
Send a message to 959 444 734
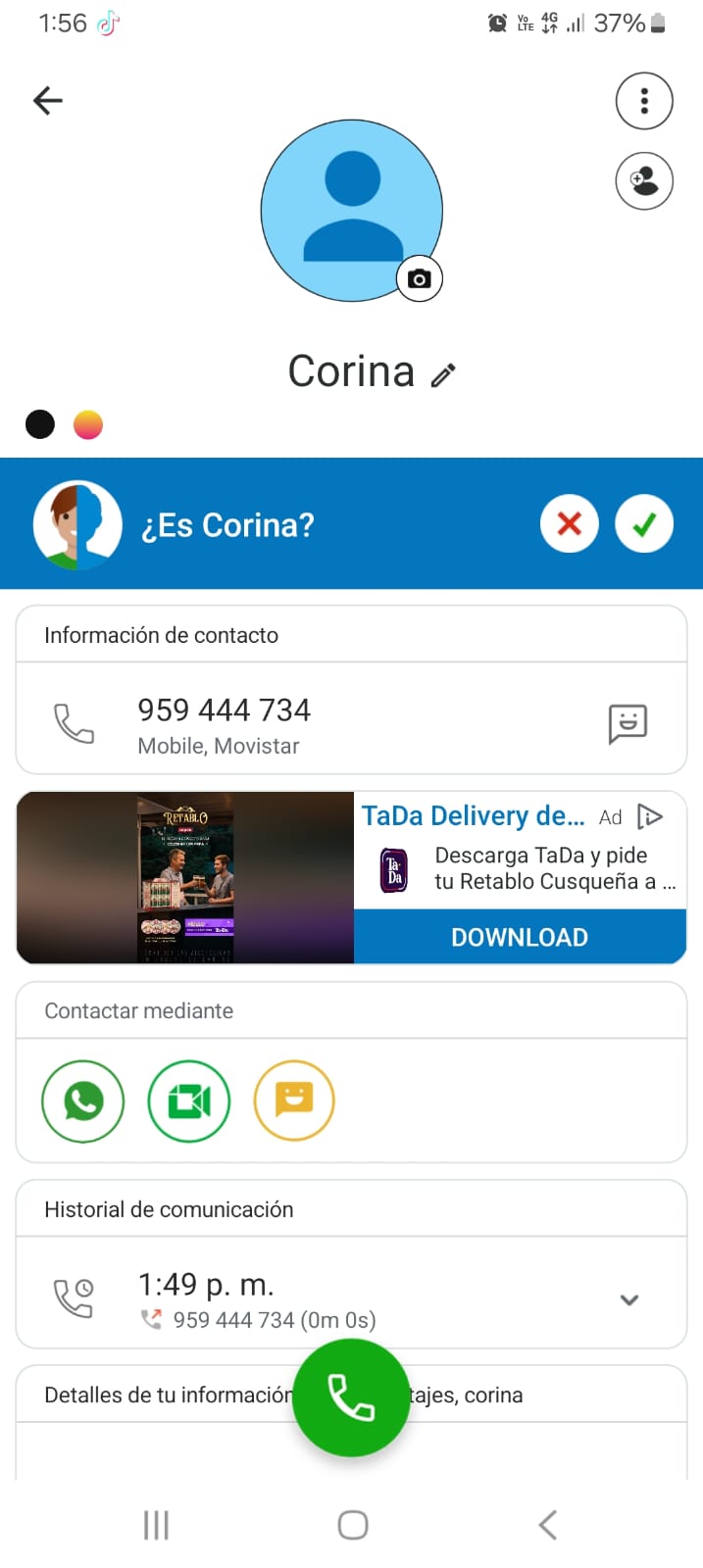[628, 723]
